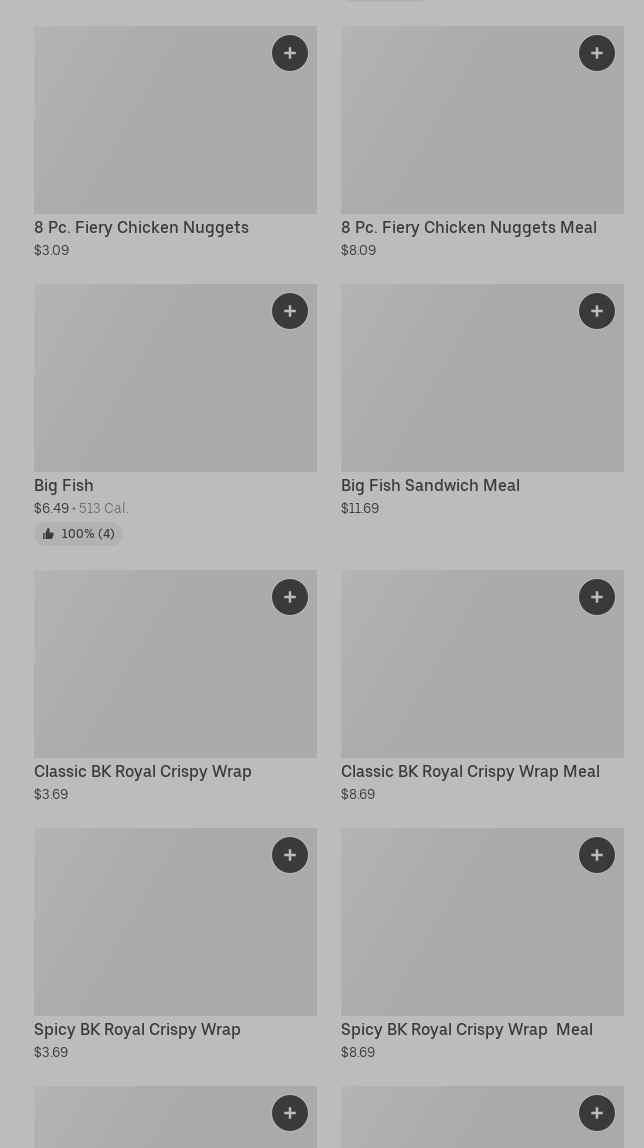Screen dimensions: 644x1148
Task: Open the Spicy BK Royal Crispy Wrap item
Action: pos(176,944)
